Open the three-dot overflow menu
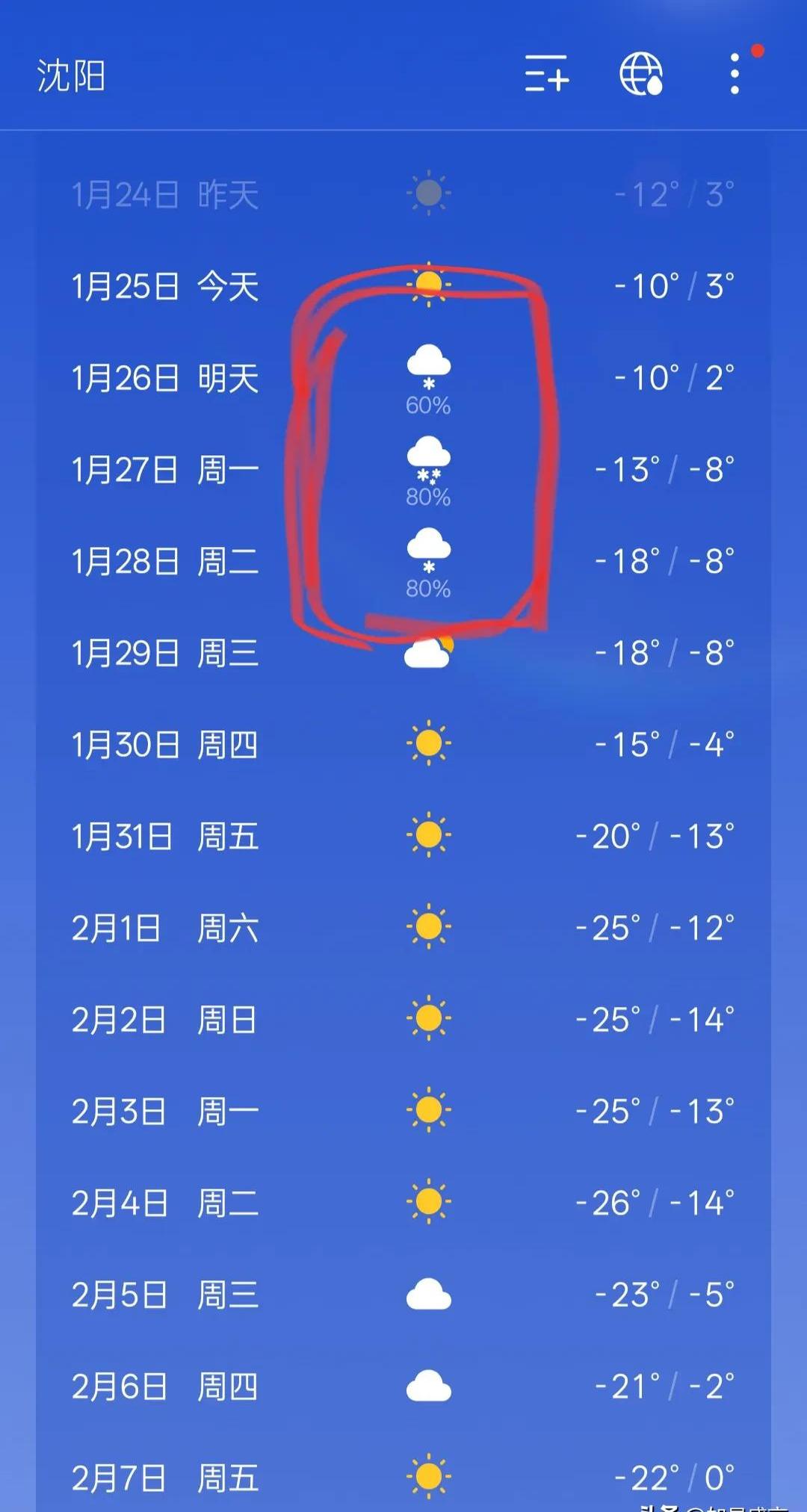The image size is (807, 1512). pos(735,74)
